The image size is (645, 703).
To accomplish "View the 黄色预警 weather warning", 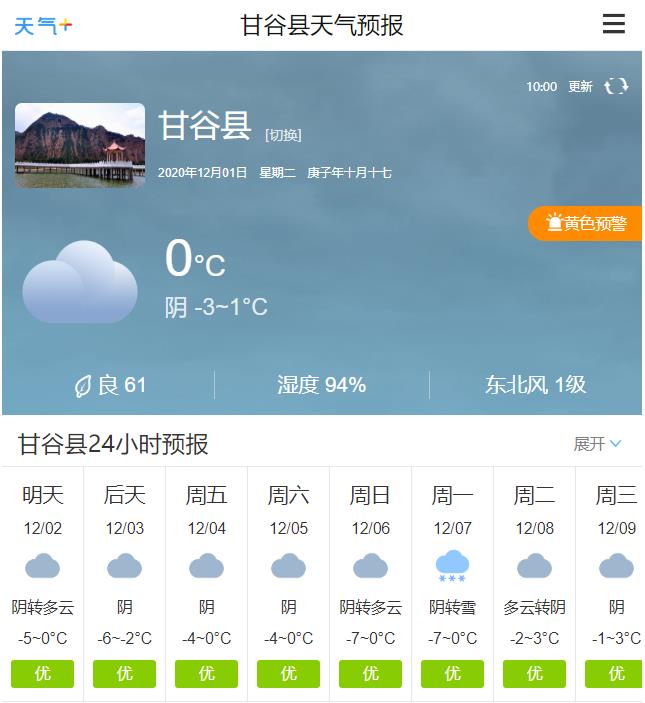I will point(586,224).
